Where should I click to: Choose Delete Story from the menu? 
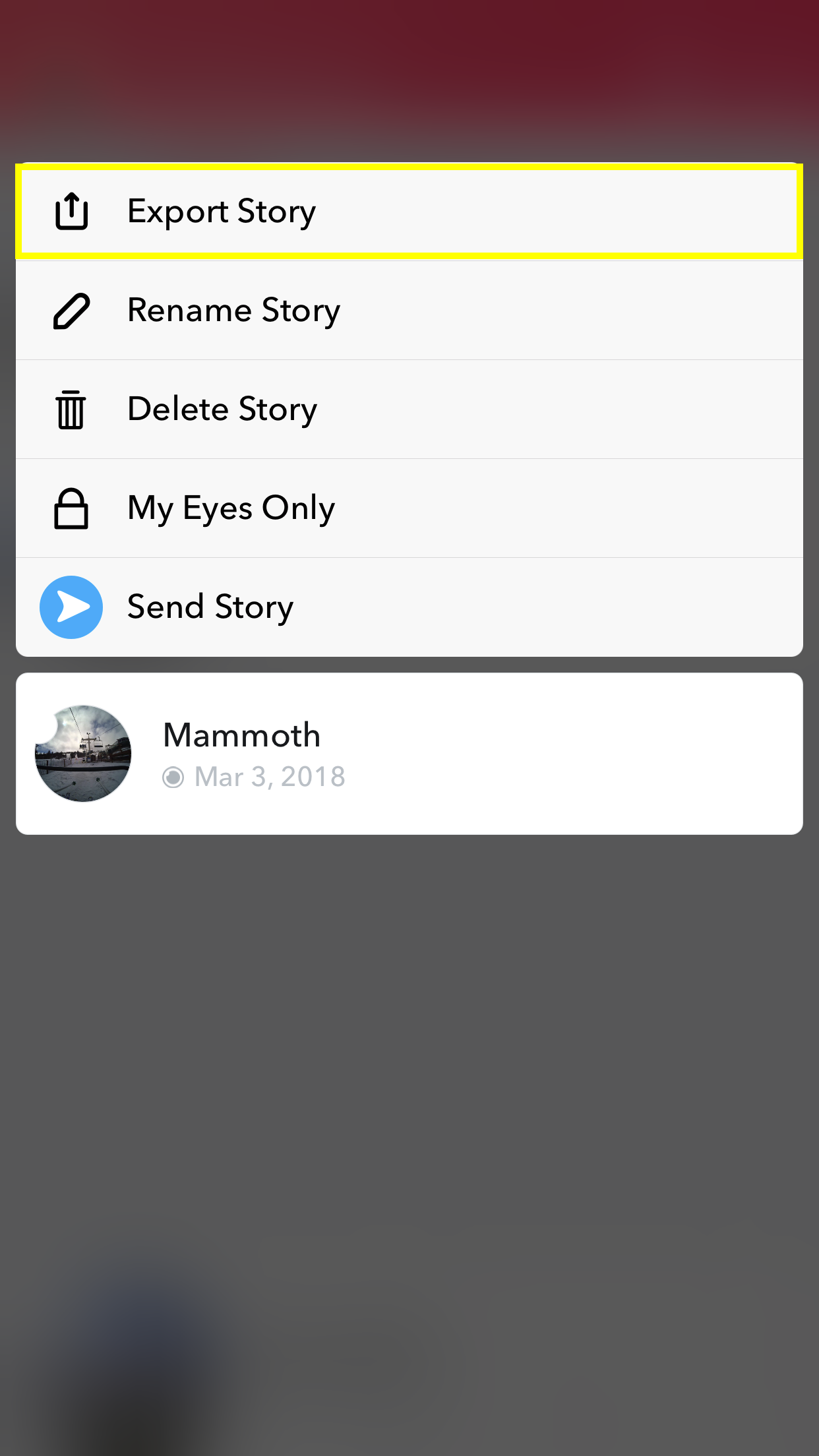tap(222, 409)
